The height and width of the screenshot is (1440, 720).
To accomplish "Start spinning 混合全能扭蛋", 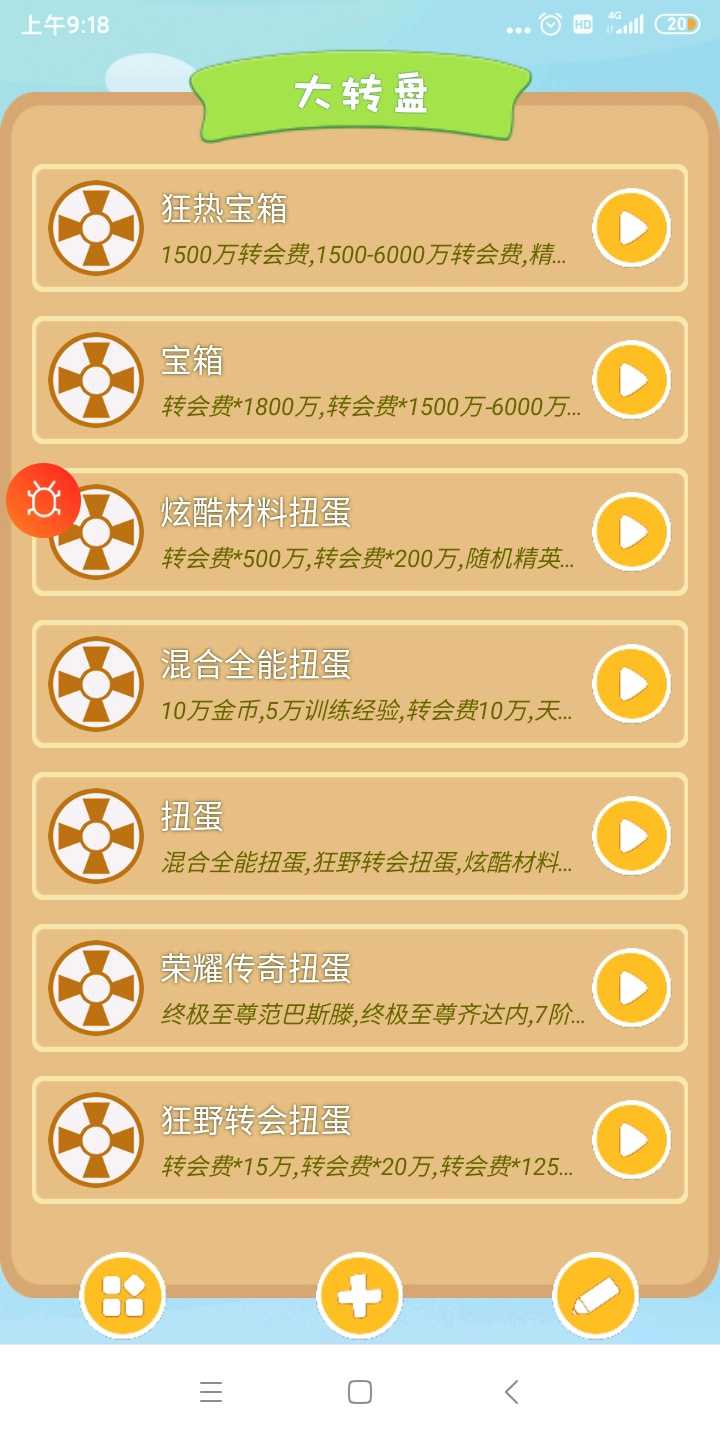I will (631, 684).
